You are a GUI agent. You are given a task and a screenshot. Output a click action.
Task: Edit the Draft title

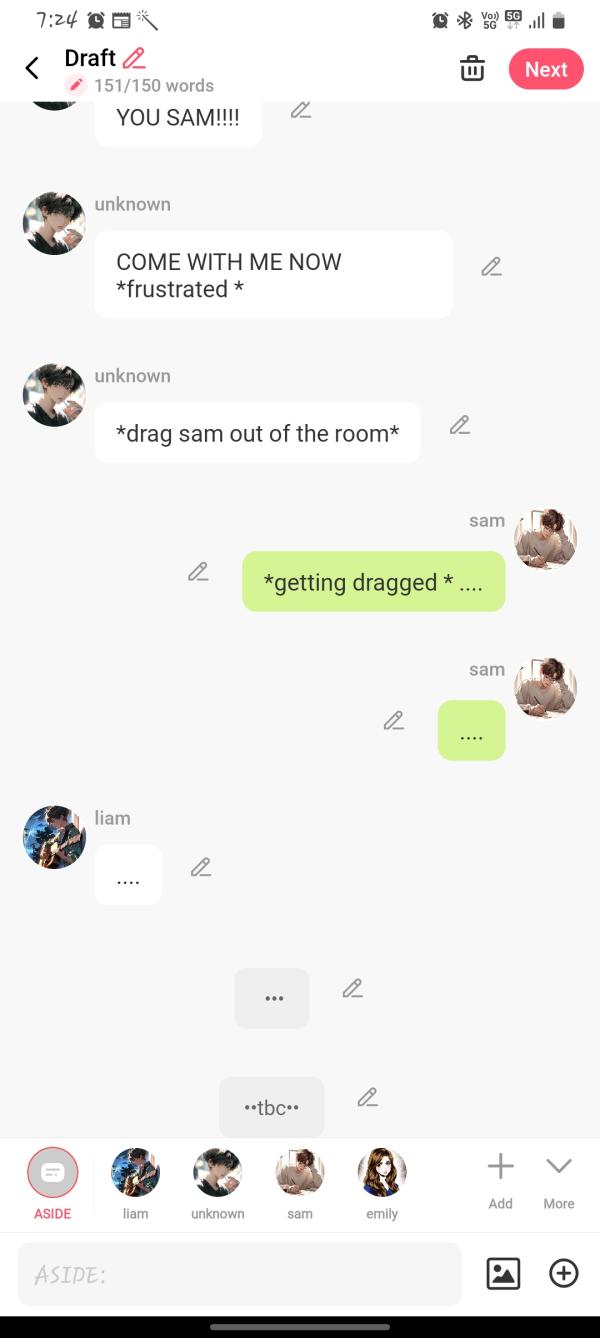134,58
